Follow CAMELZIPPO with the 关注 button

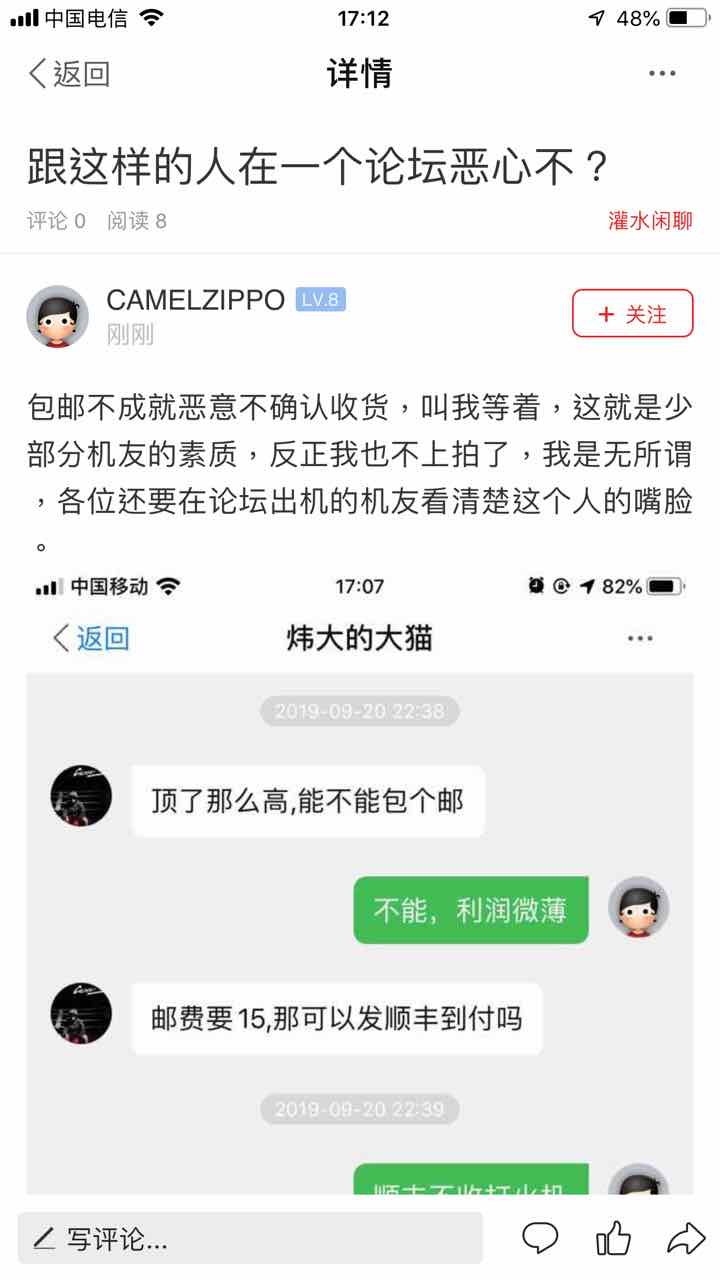pyautogui.click(x=632, y=314)
